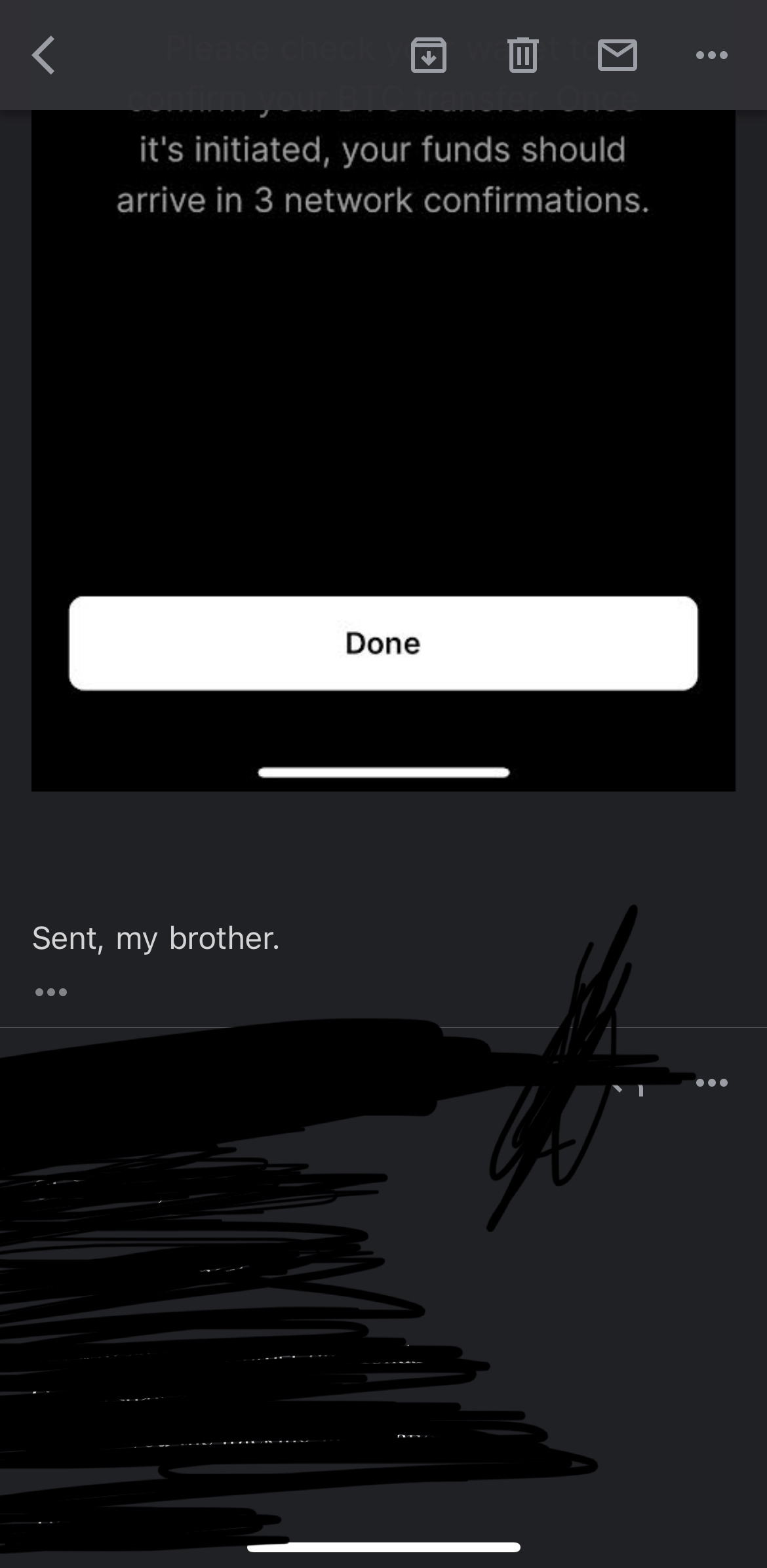Screen dimensions: 767x1568
Task: Open the attached BTC transfer screenshot image
Action: [x=383, y=451]
